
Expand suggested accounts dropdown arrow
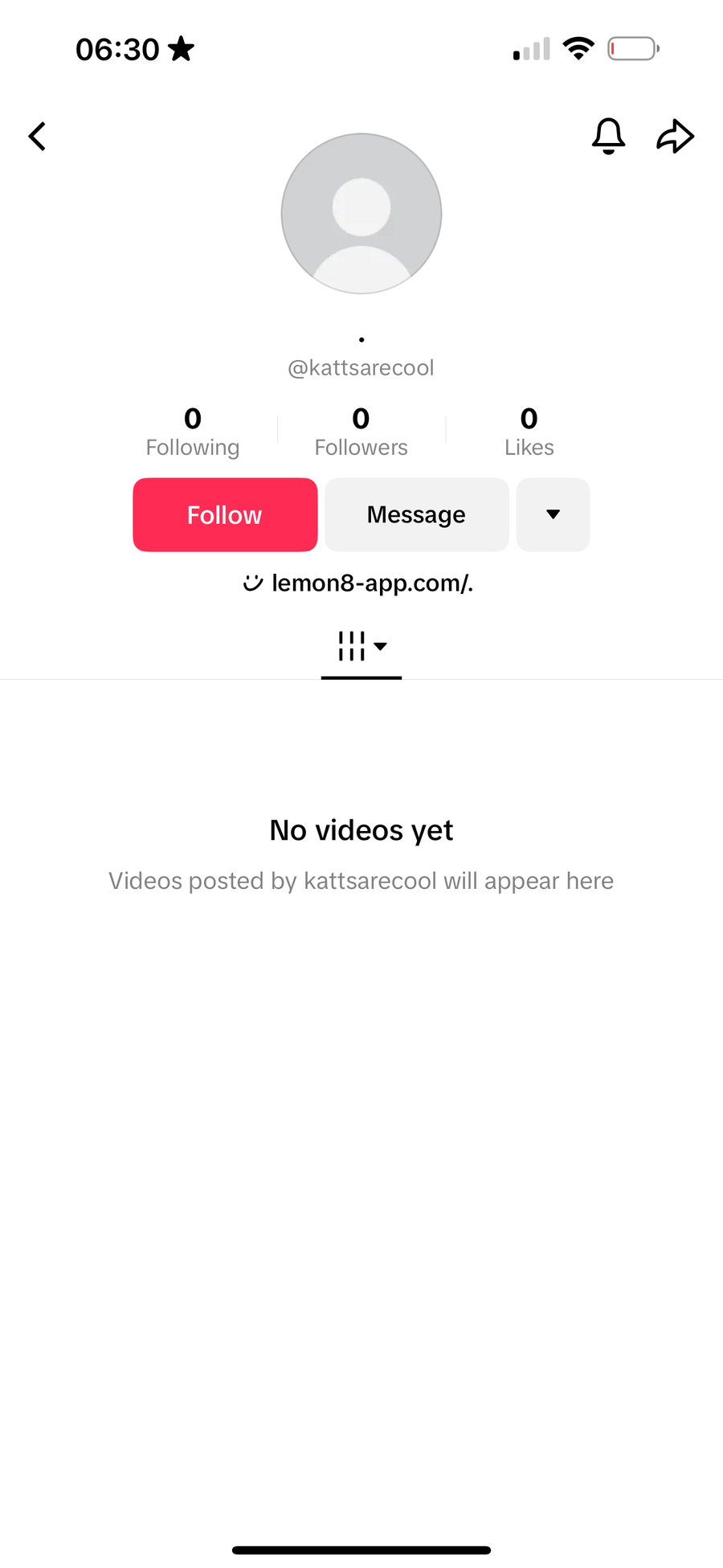pyautogui.click(x=553, y=514)
